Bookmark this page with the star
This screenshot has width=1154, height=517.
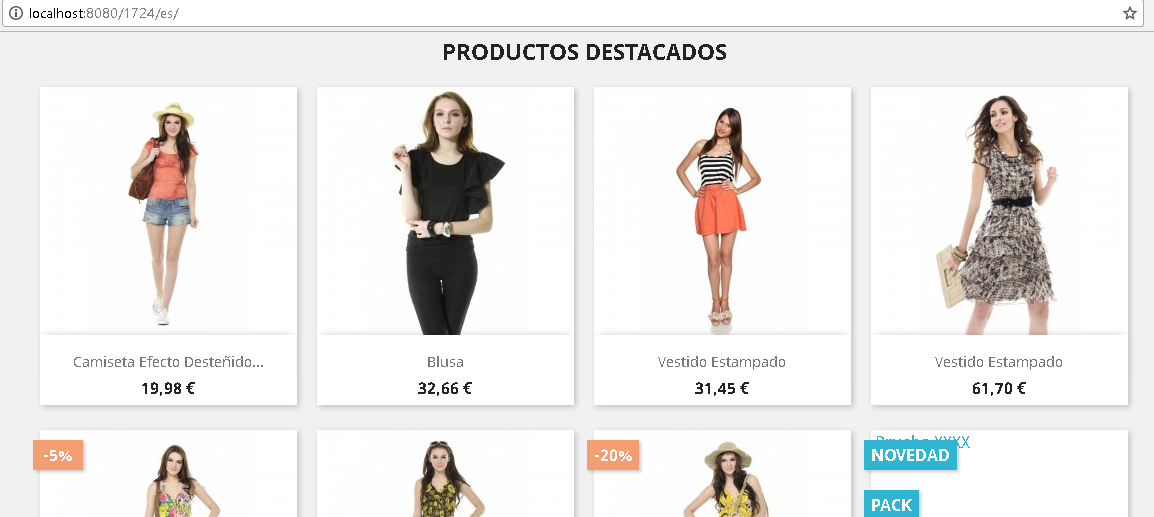1130,13
